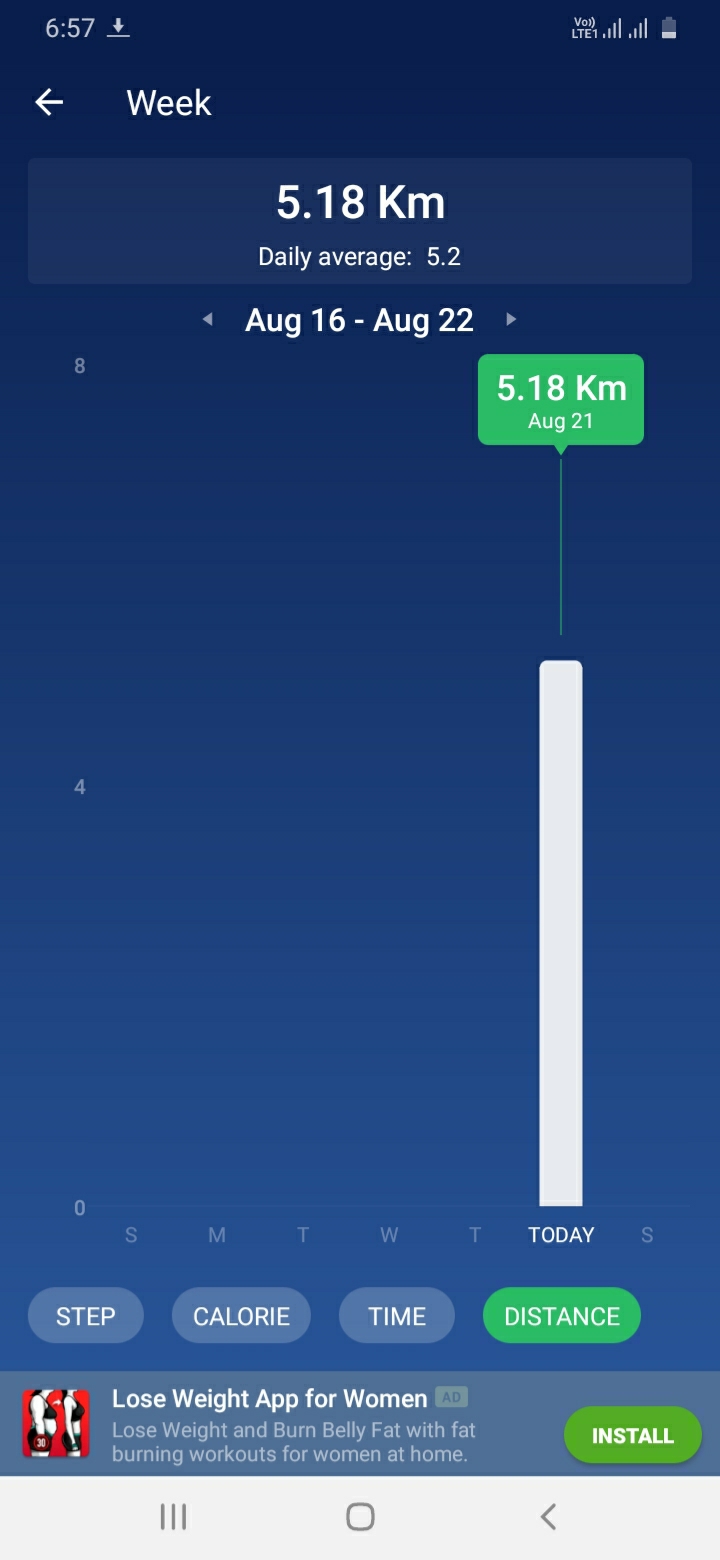Show the next week
The image size is (720, 1560).
[511, 320]
